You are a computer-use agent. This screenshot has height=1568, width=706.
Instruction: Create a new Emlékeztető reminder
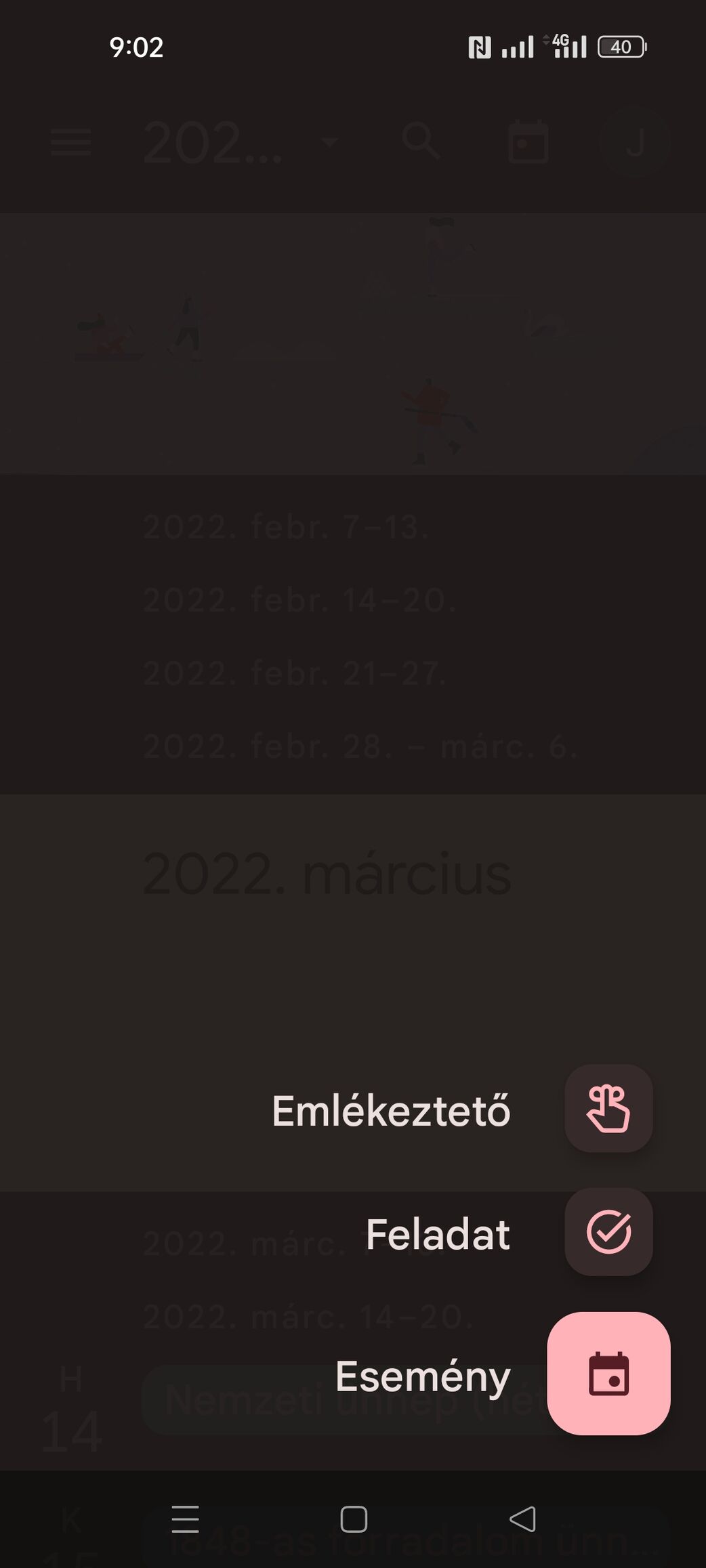[x=608, y=1109]
